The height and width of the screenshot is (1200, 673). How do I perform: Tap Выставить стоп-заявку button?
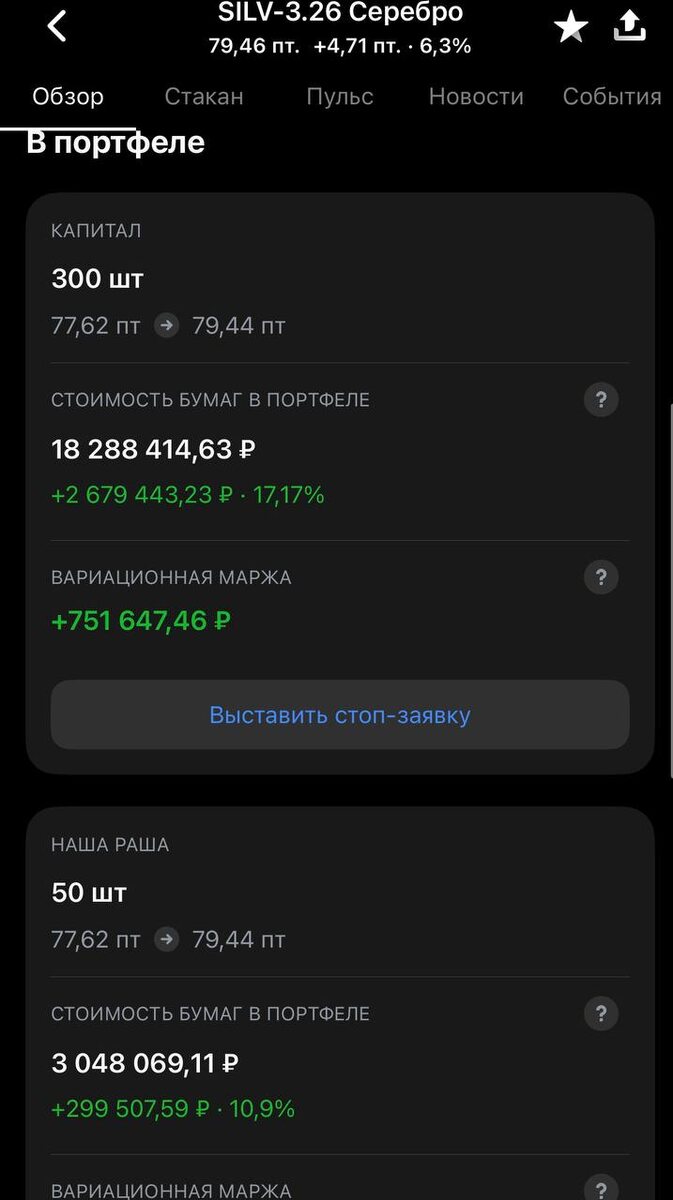tap(340, 715)
